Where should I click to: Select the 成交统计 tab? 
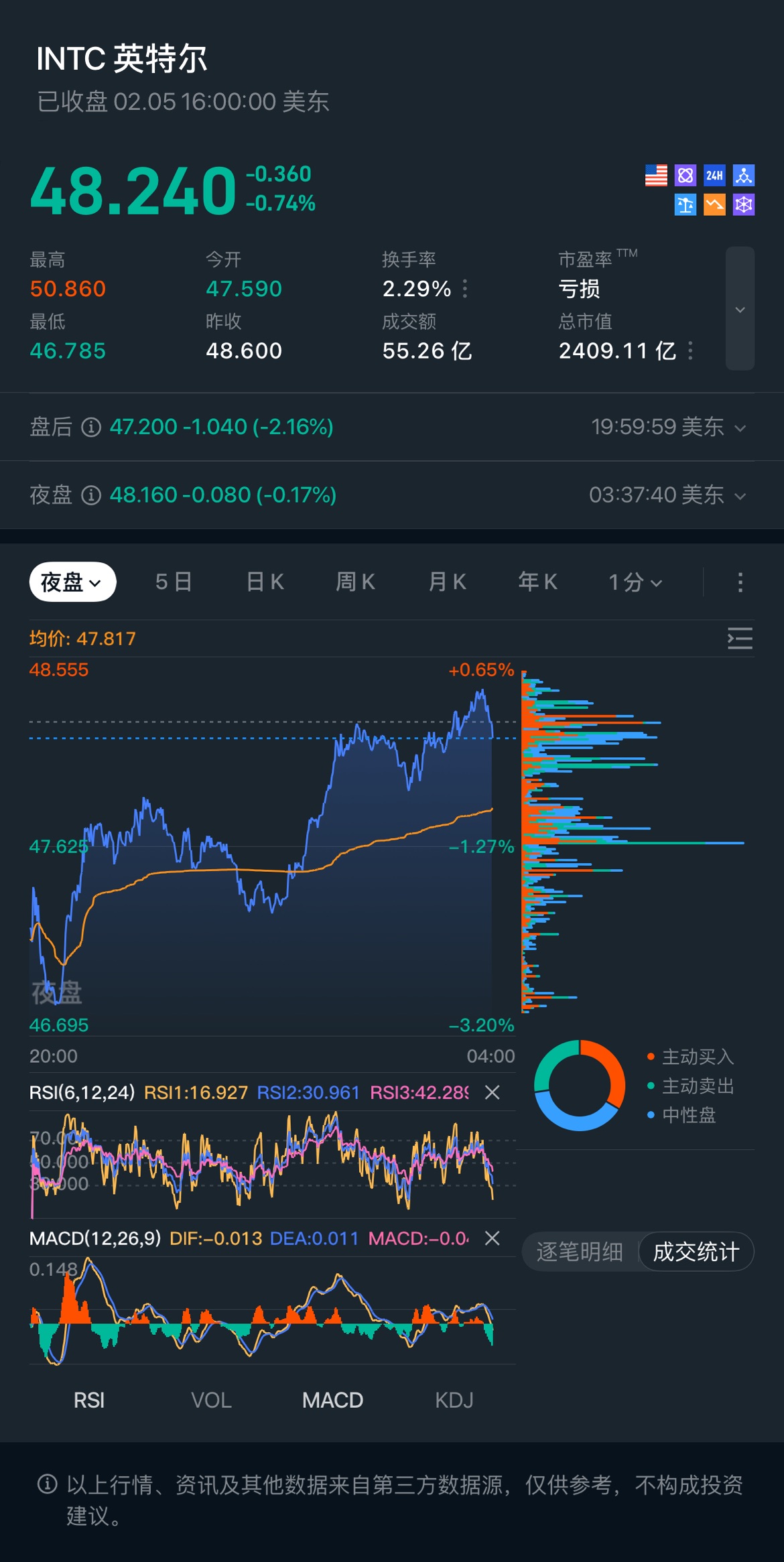click(696, 1251)
